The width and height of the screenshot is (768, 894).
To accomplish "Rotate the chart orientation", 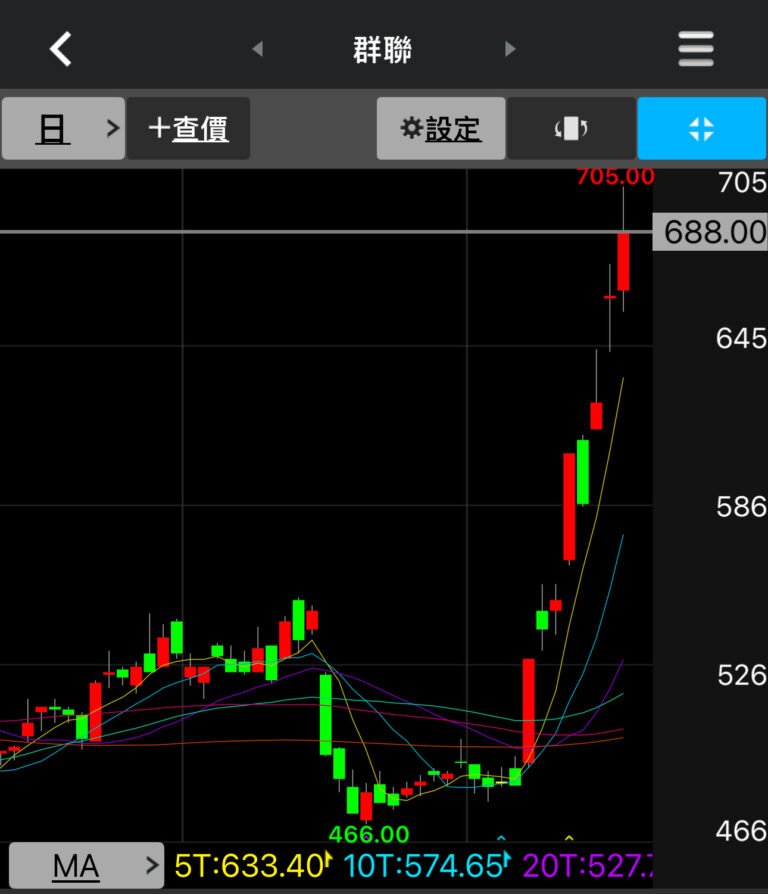I will [x=571, y=128].
